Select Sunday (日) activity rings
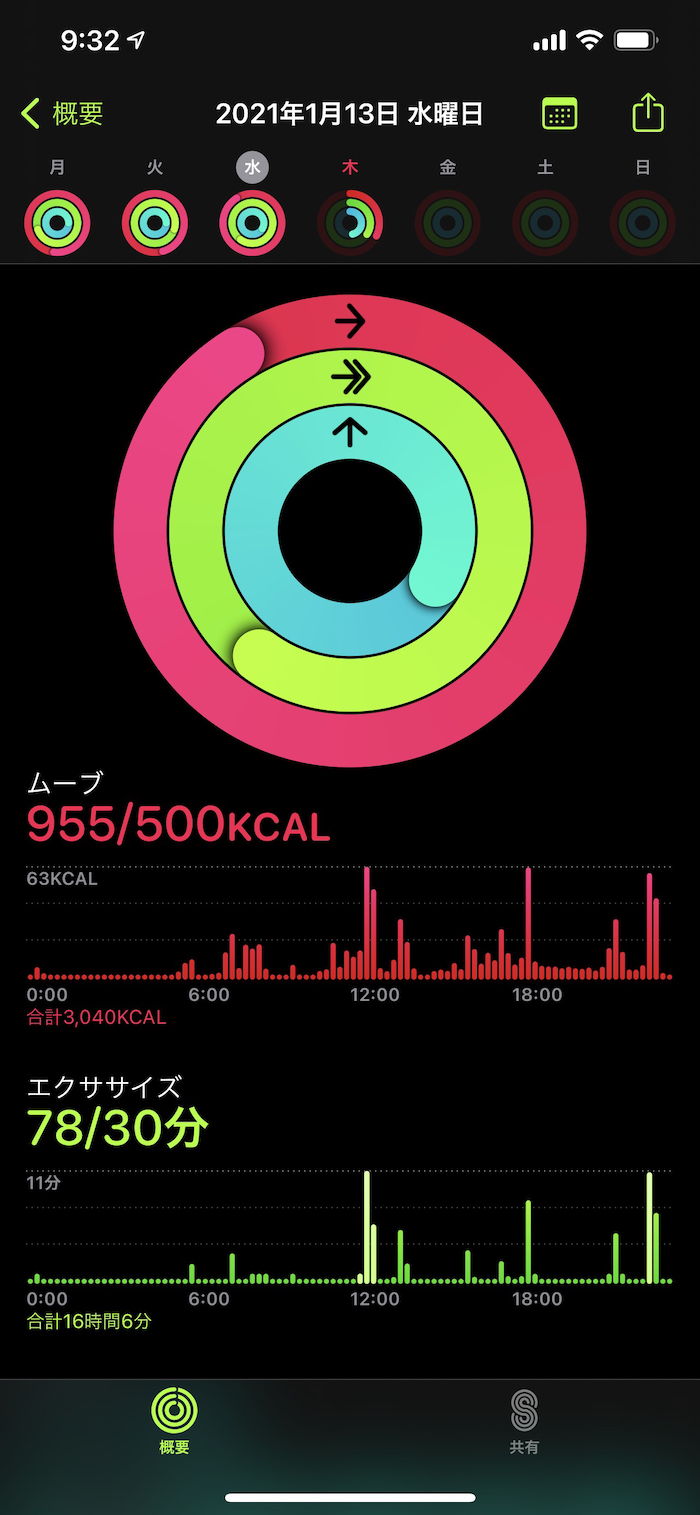The height and width of the screenshot is (1515, 700). (642, 222)
